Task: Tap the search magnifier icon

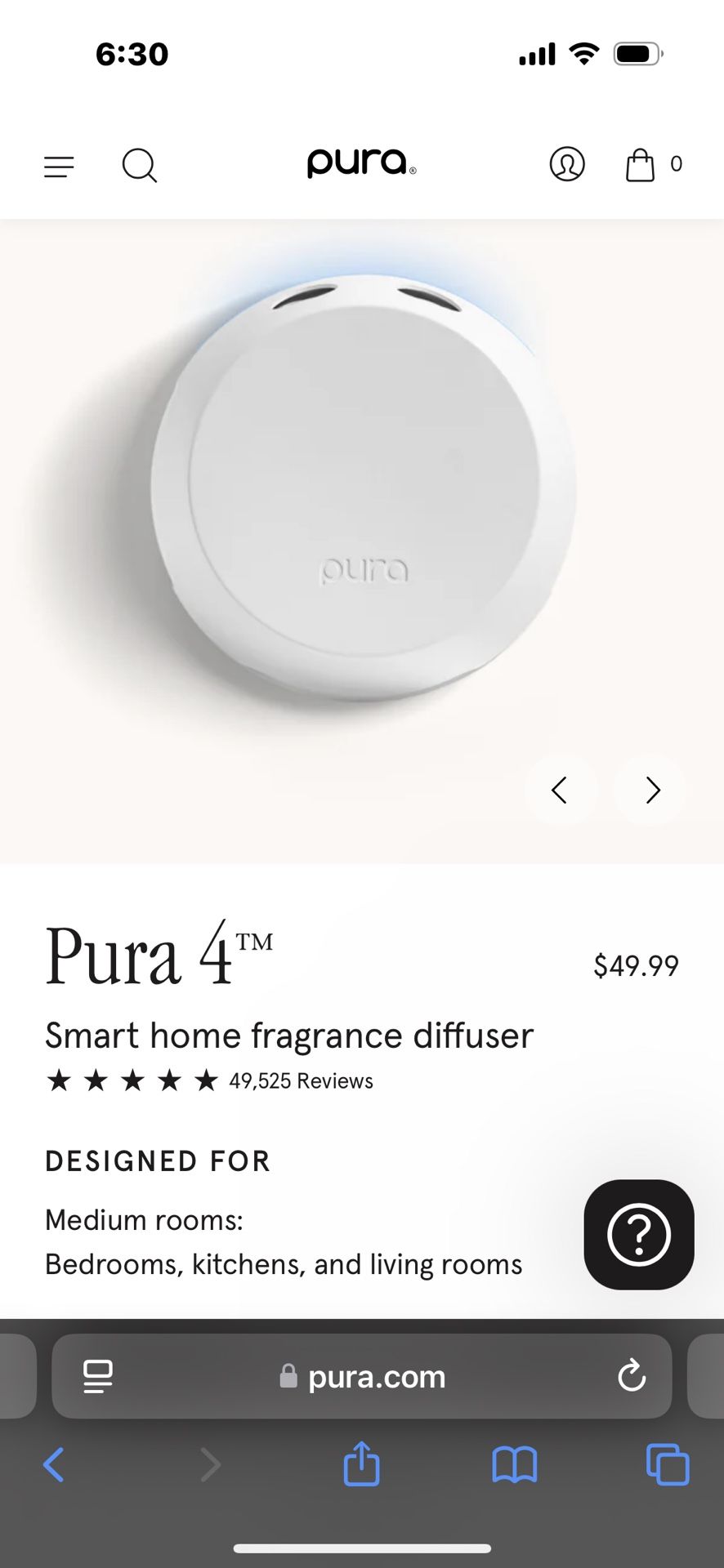Action: coord(139,166)
